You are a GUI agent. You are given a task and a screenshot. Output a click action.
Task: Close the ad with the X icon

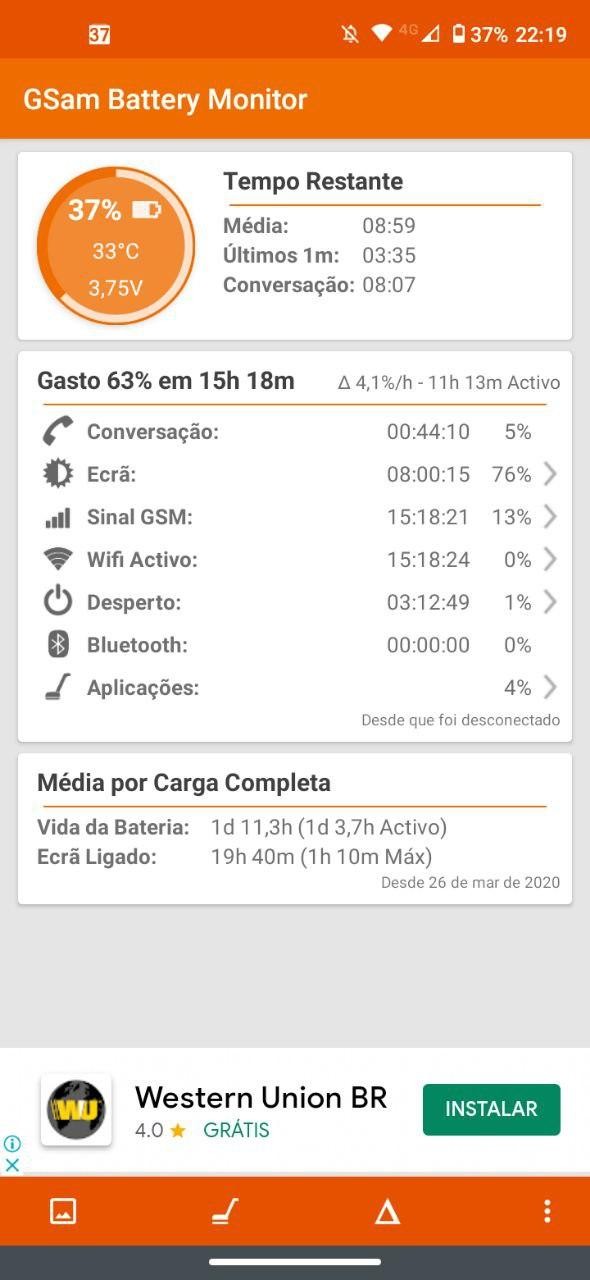[12, 1164]
